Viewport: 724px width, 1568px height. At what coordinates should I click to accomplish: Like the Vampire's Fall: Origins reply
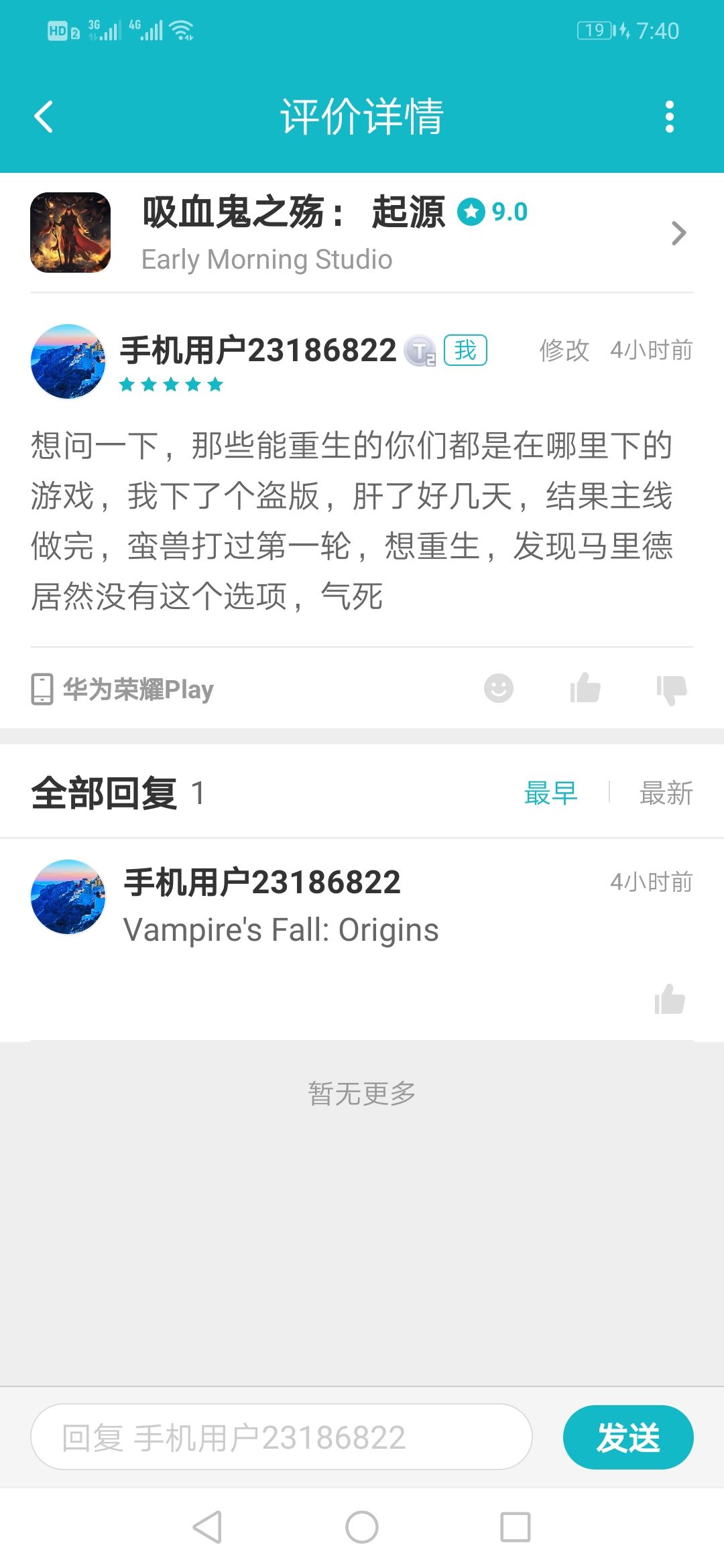pyautogui.click(x=670, y=999)
